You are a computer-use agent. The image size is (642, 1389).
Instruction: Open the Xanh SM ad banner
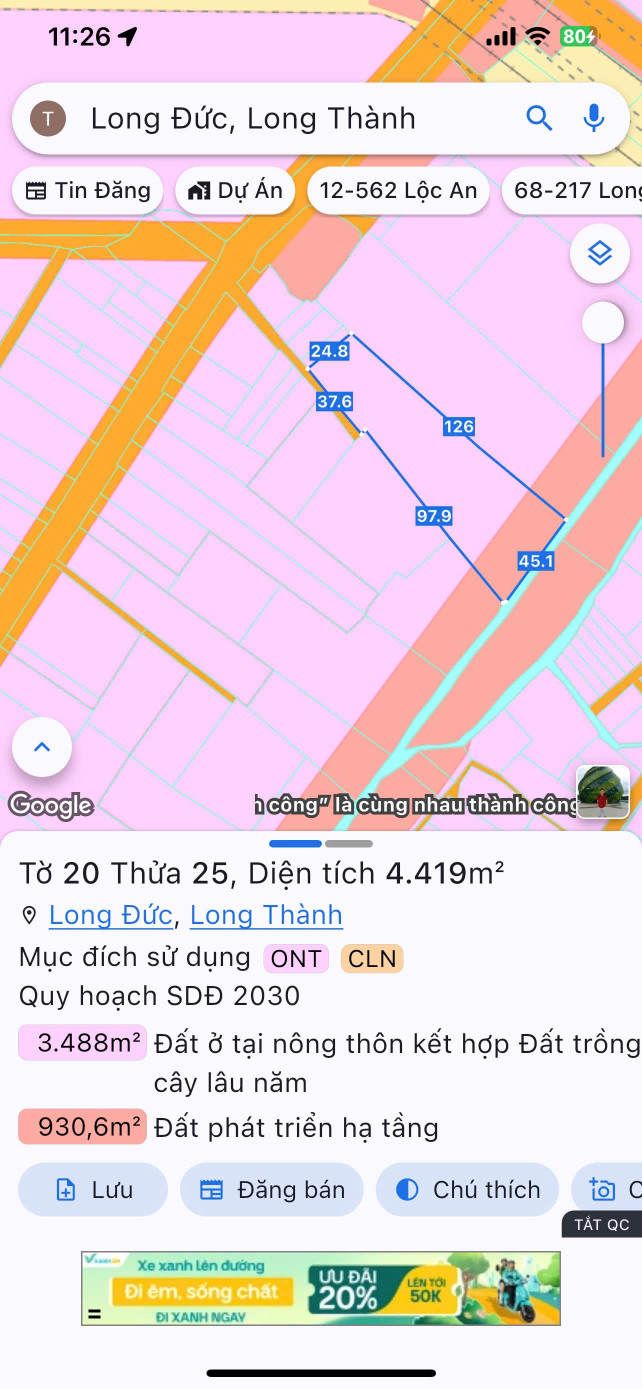[x=320, y=1288]
